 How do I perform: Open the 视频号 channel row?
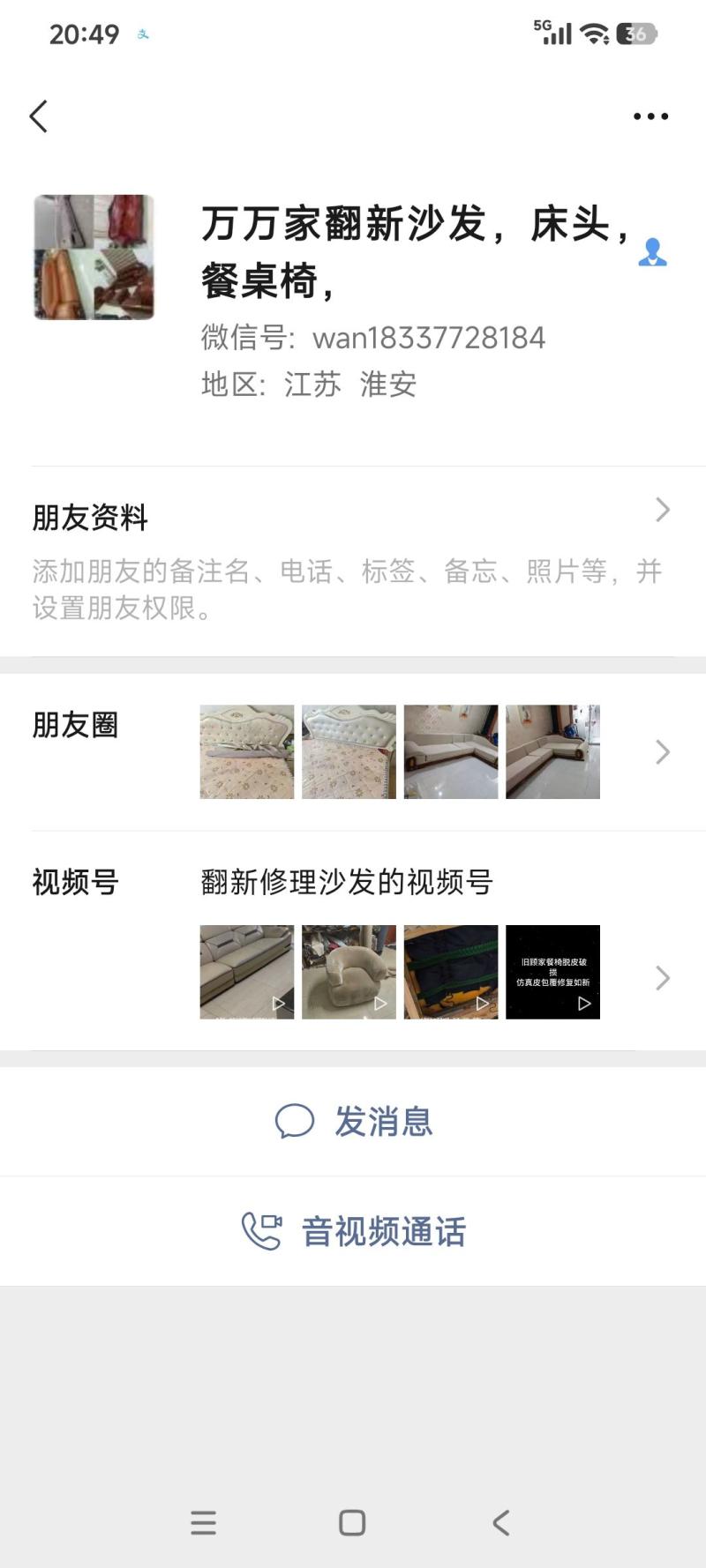coord(353,941)
